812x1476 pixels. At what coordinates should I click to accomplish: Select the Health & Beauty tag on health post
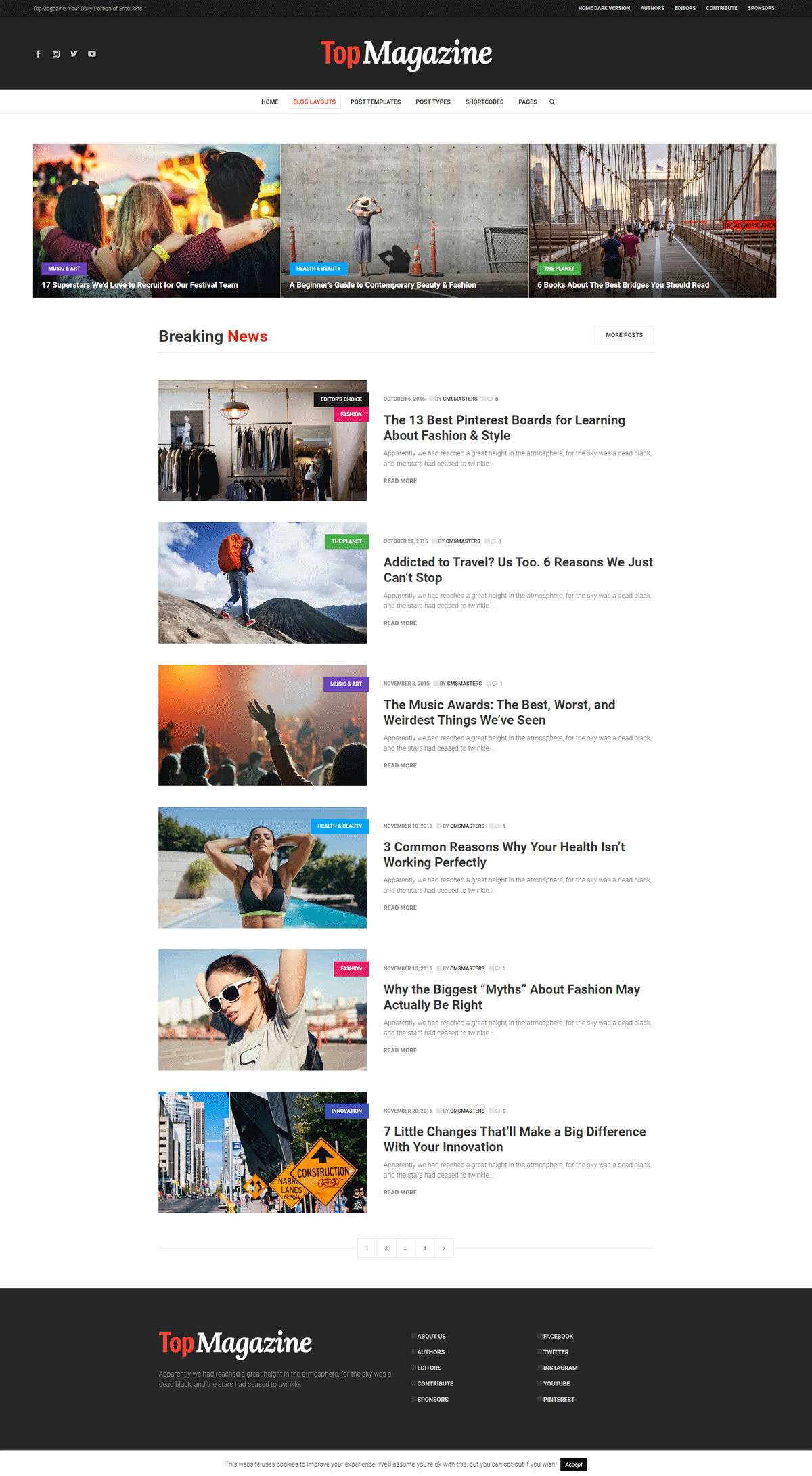340,826
